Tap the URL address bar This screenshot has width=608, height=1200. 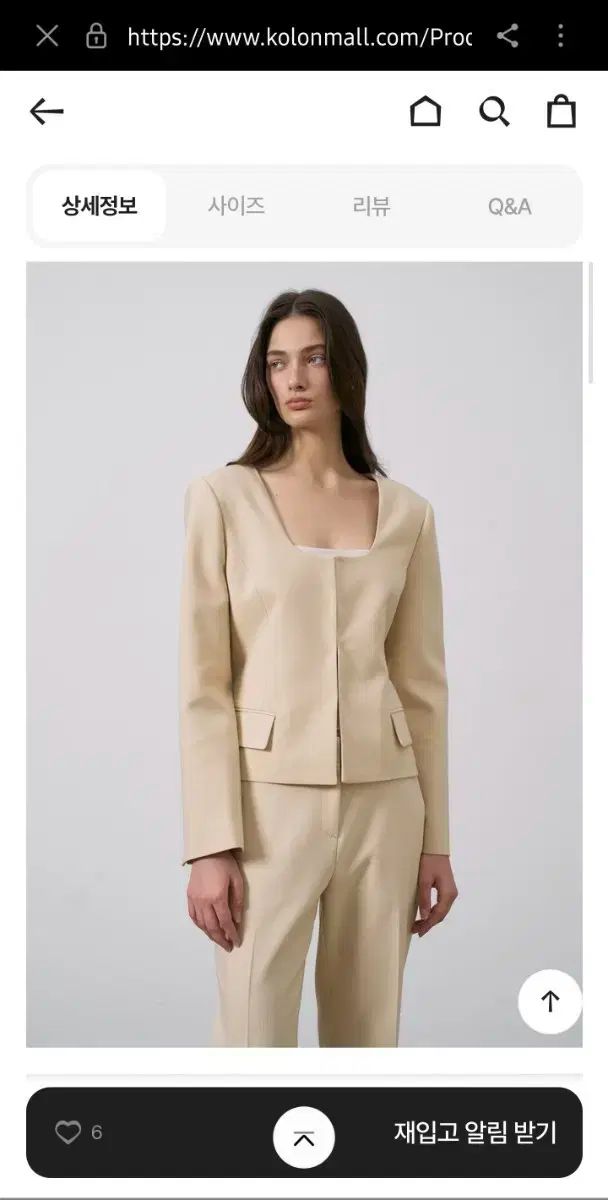tap(298, 37)
